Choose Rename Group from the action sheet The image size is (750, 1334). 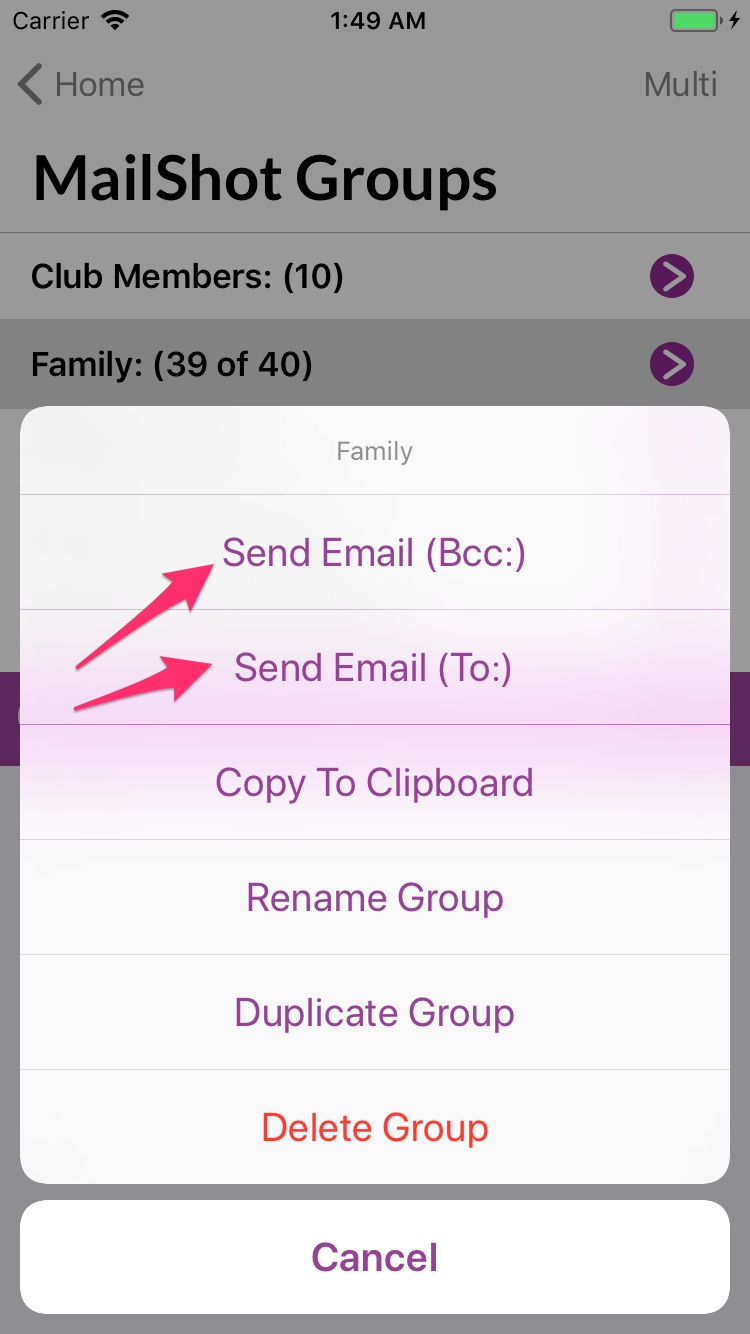(x=374, y=897)
